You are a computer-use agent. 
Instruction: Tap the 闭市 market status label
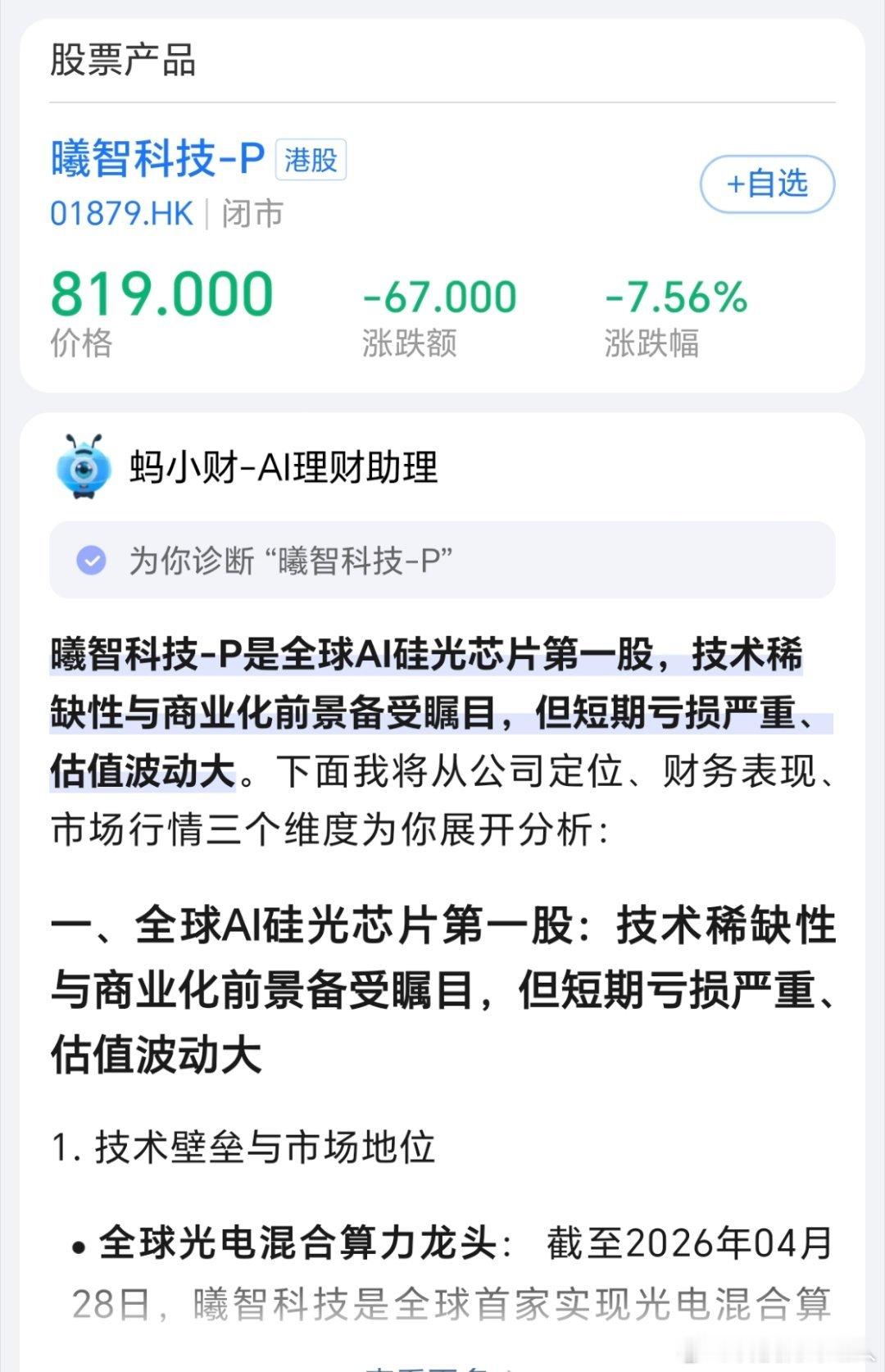click(251, 214)
